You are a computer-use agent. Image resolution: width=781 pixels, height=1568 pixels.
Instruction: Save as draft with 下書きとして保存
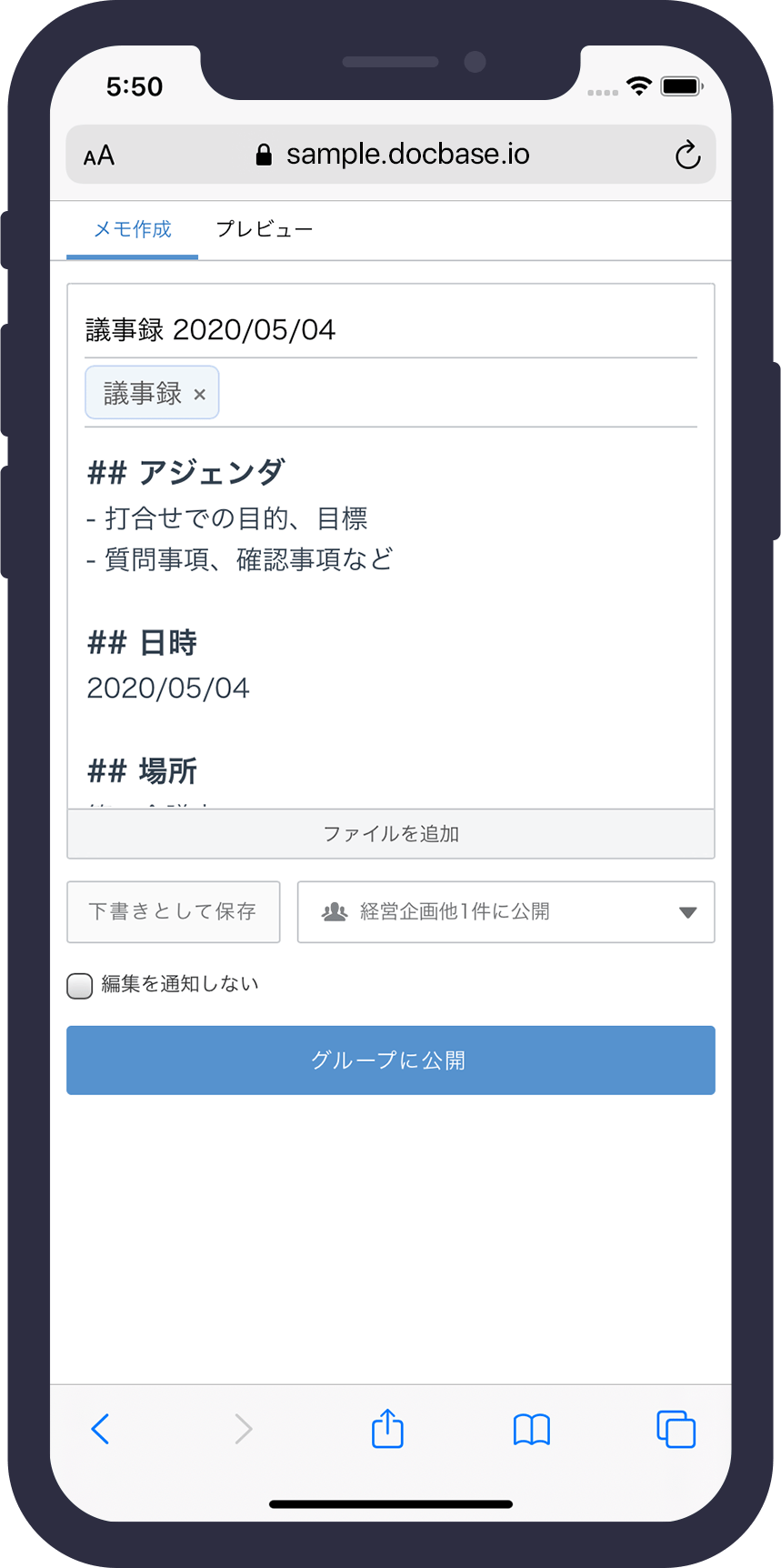point(173,911)
